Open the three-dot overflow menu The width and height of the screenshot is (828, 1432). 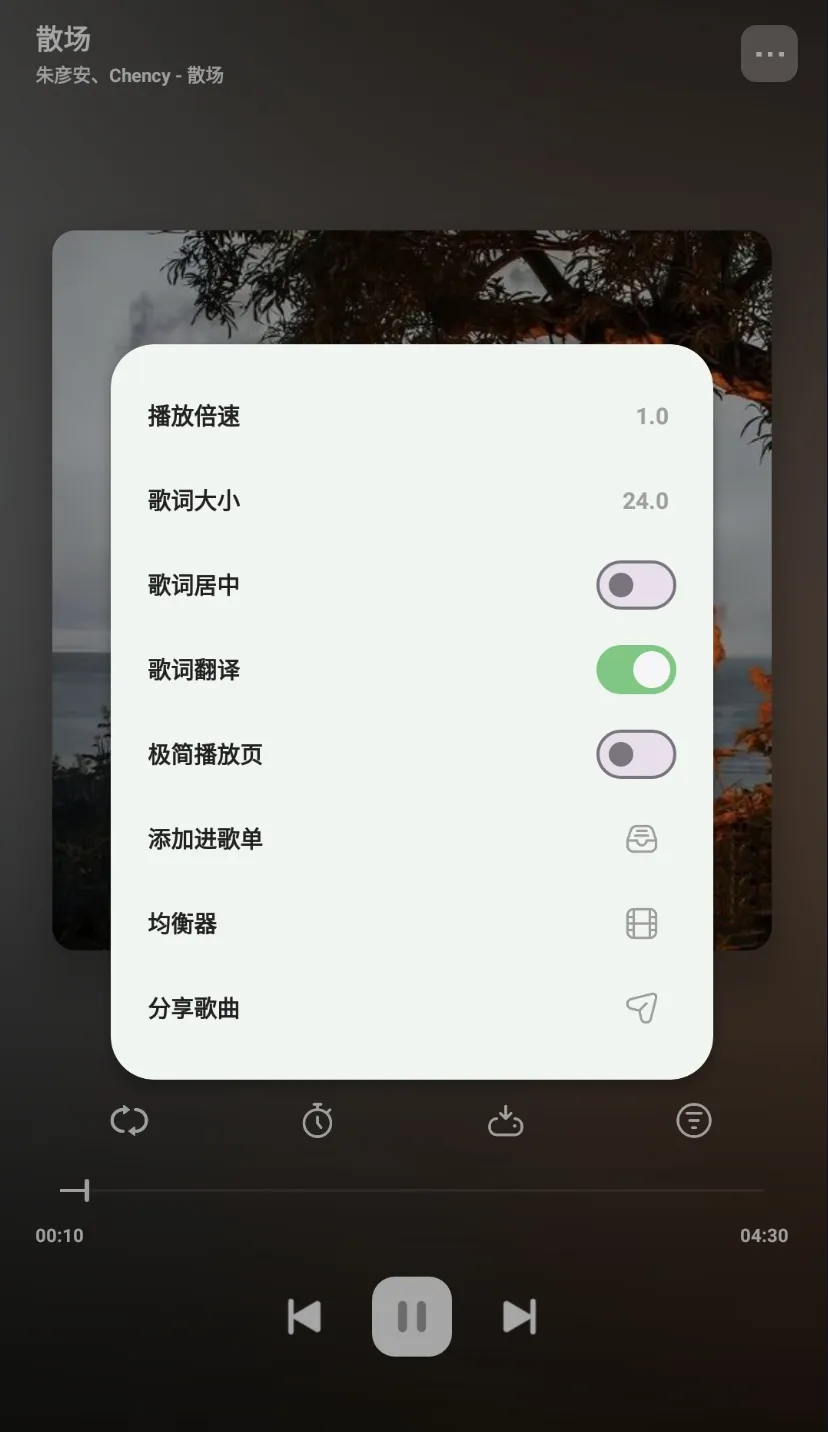coord(768,54)
